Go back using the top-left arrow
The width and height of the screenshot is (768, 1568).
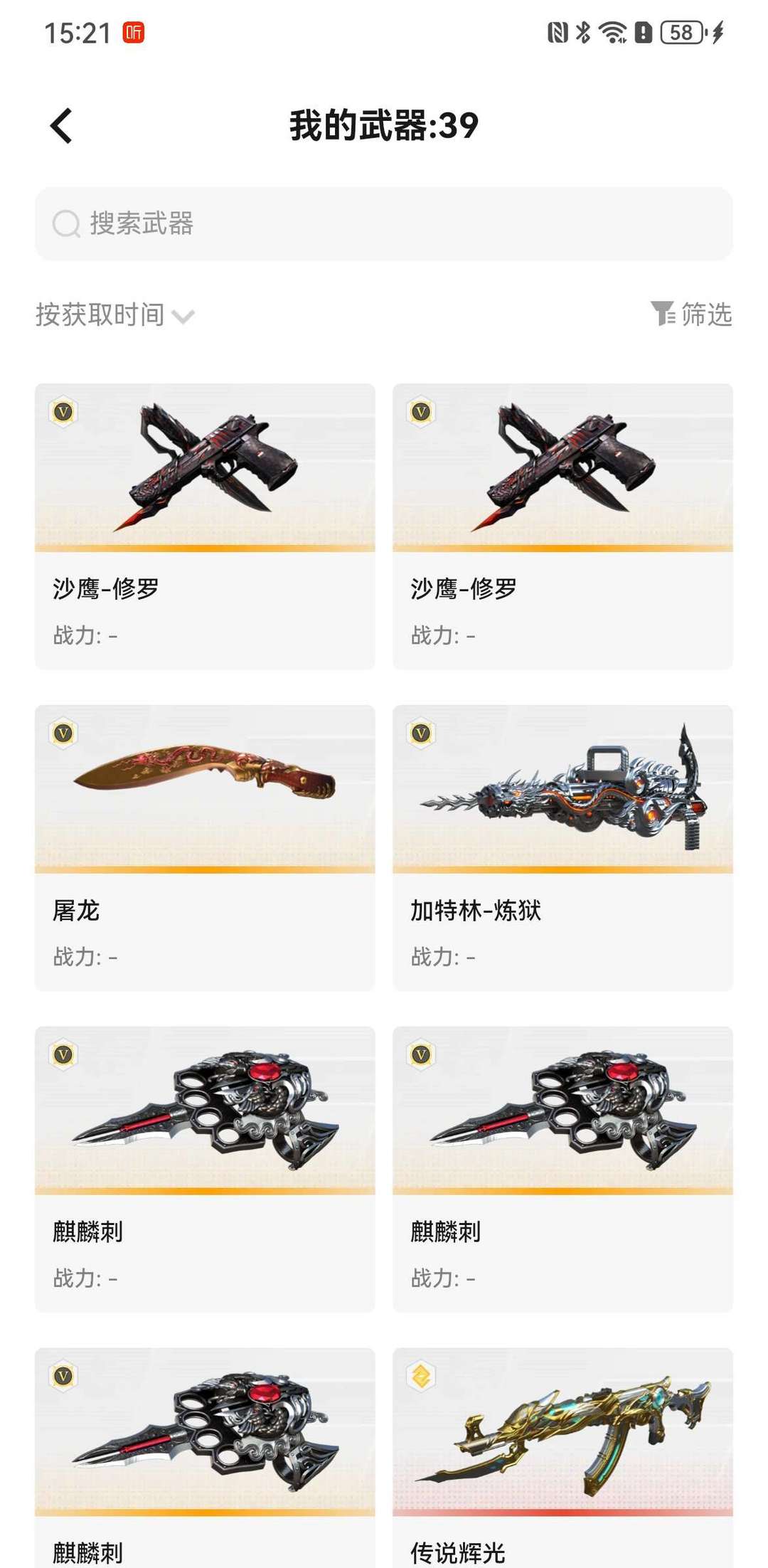[62, 126]
